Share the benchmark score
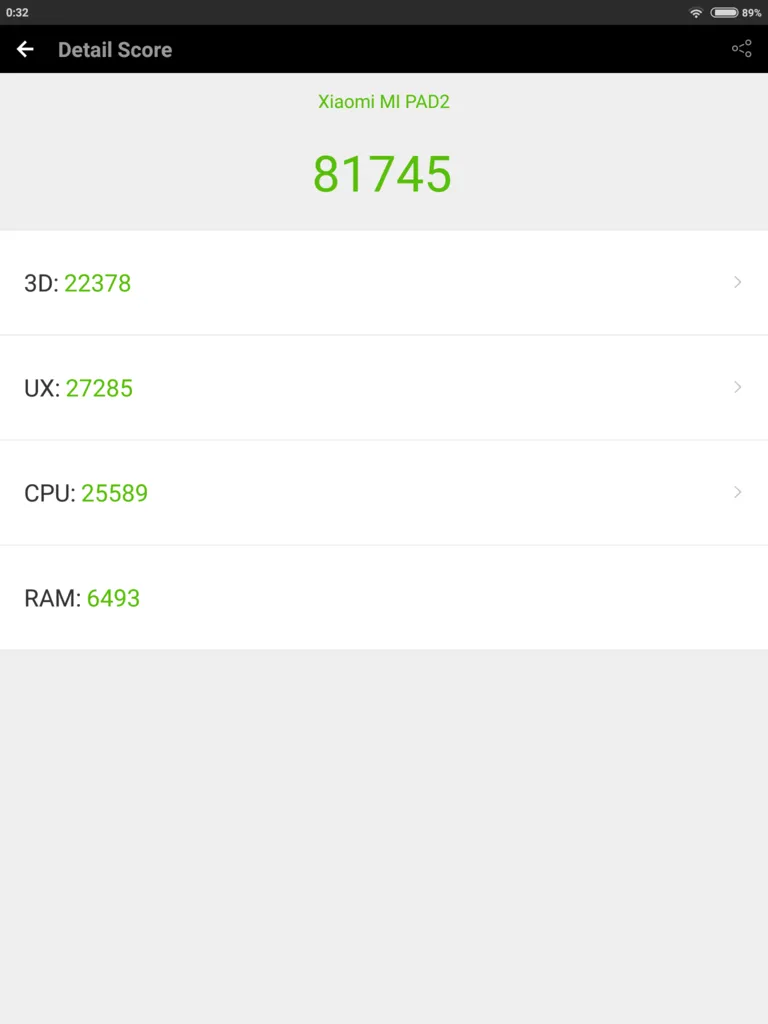Viewport: 768px width, 1024px height. (741, 49)
